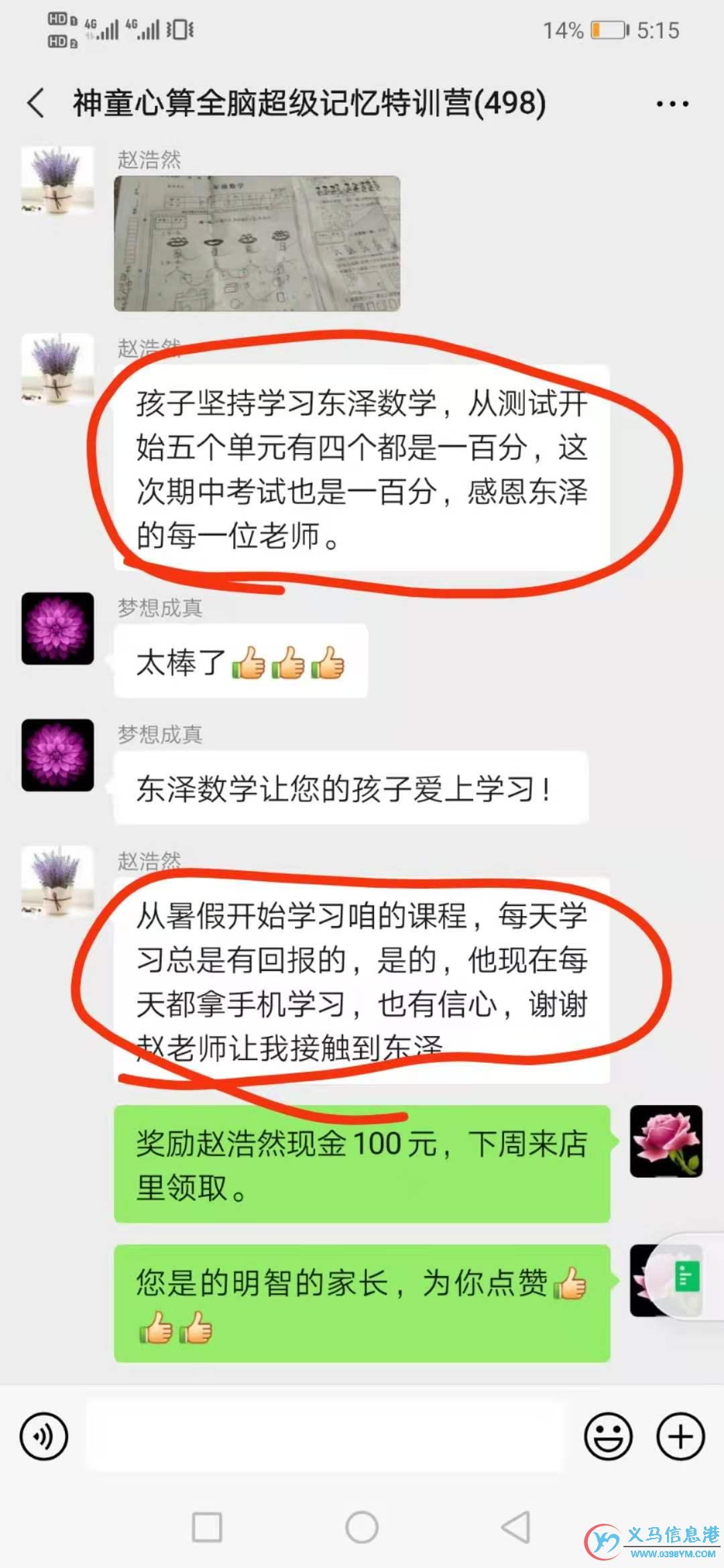Tap the message text input field
Screen dimensions: 724x1568
324,1437
